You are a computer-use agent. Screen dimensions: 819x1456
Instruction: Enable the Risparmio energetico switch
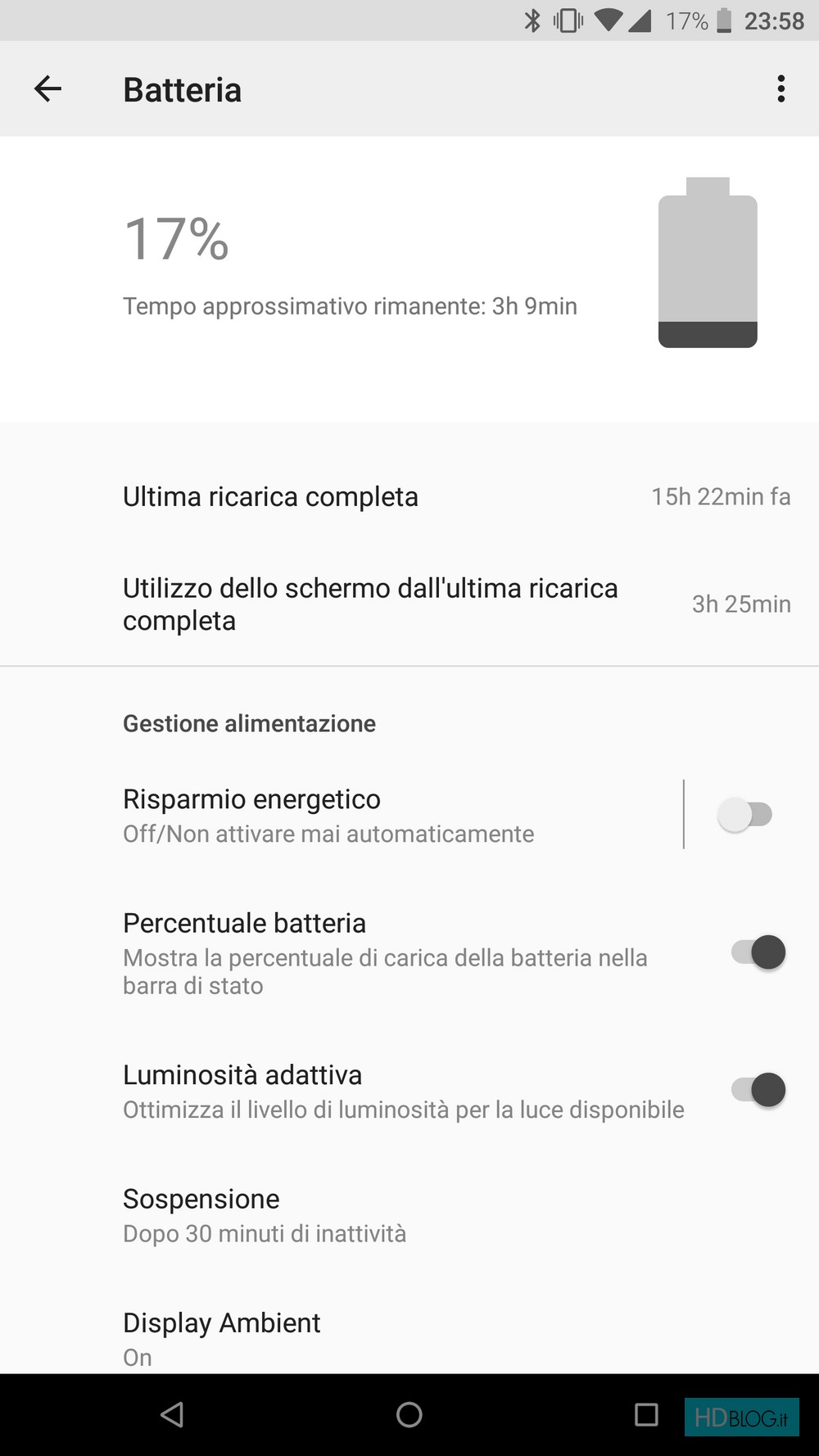point(745,815)
